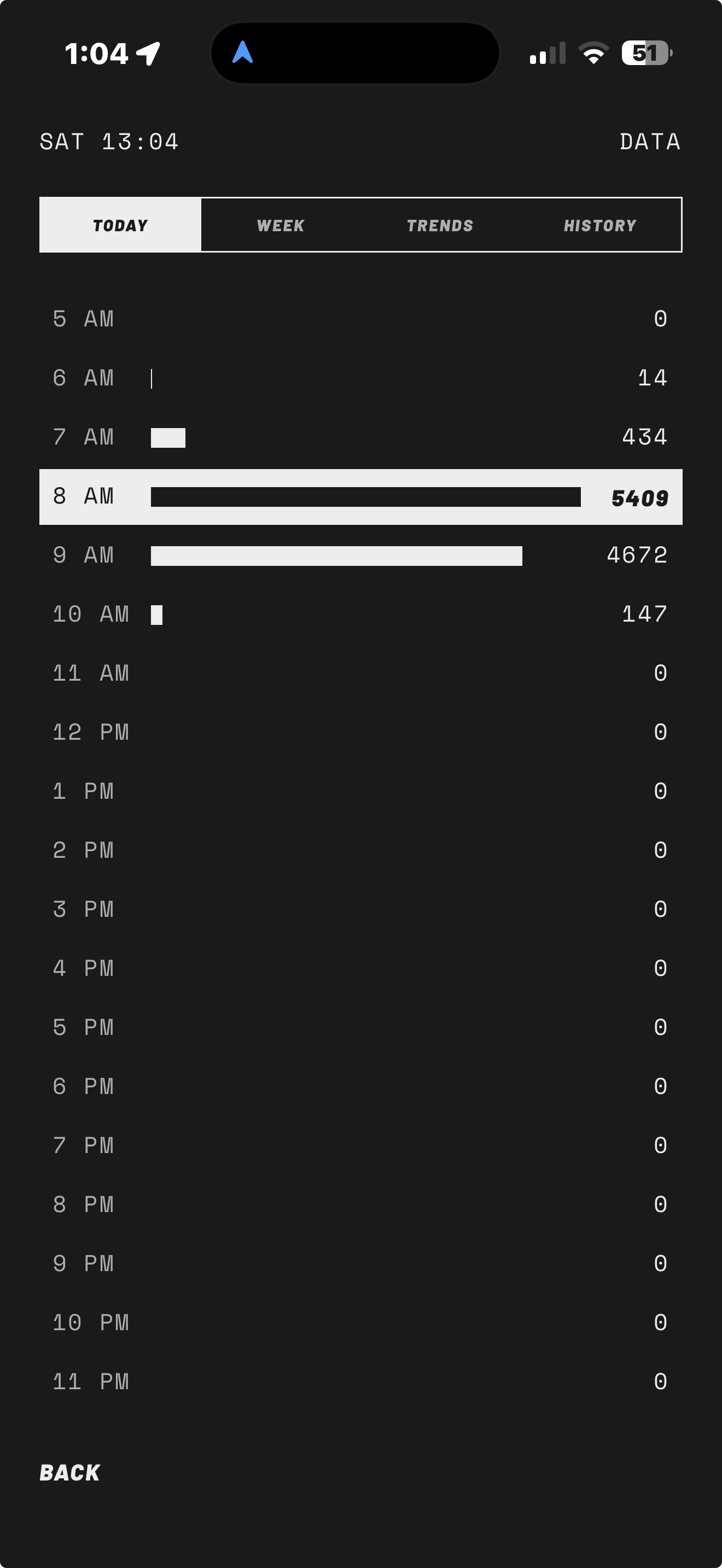Open the Trends tab
The width and height of the screenshot is (722, 1568).
click(x=440, y=225)
